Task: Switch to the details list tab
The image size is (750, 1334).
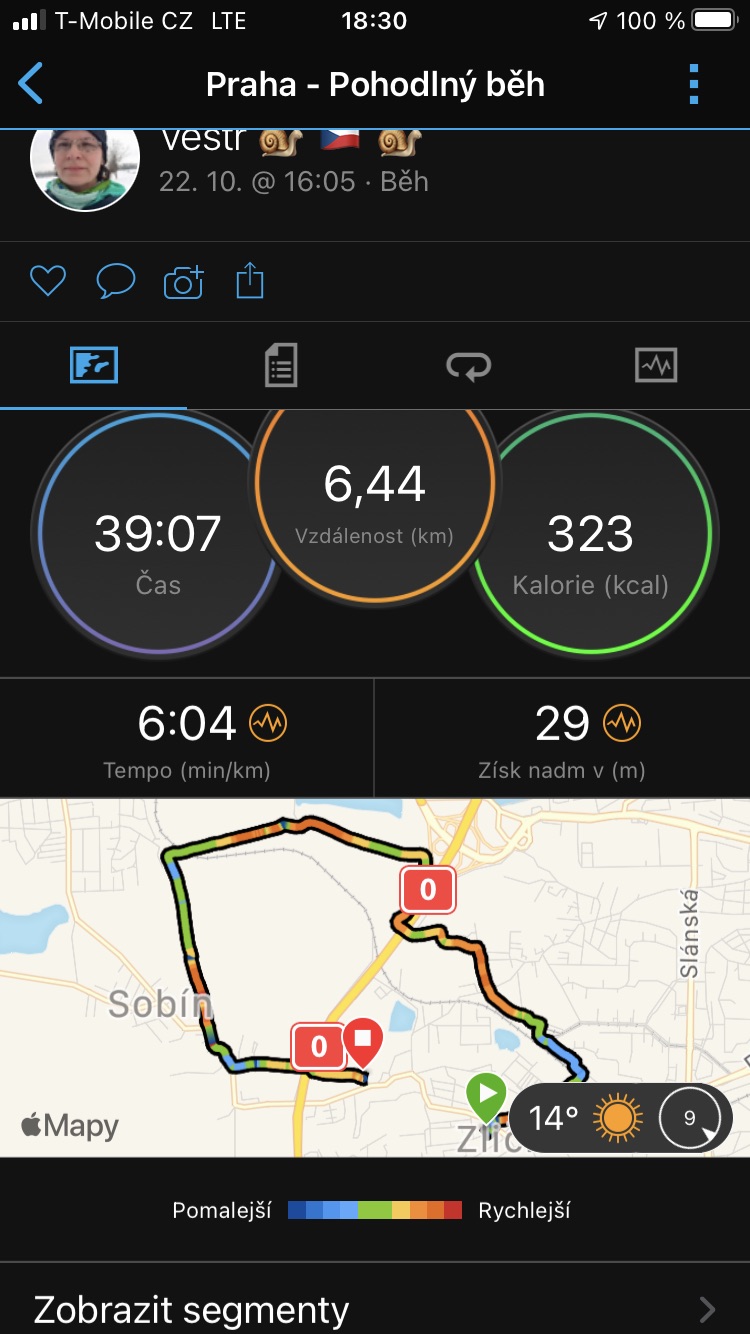Action: coord(281,366)
